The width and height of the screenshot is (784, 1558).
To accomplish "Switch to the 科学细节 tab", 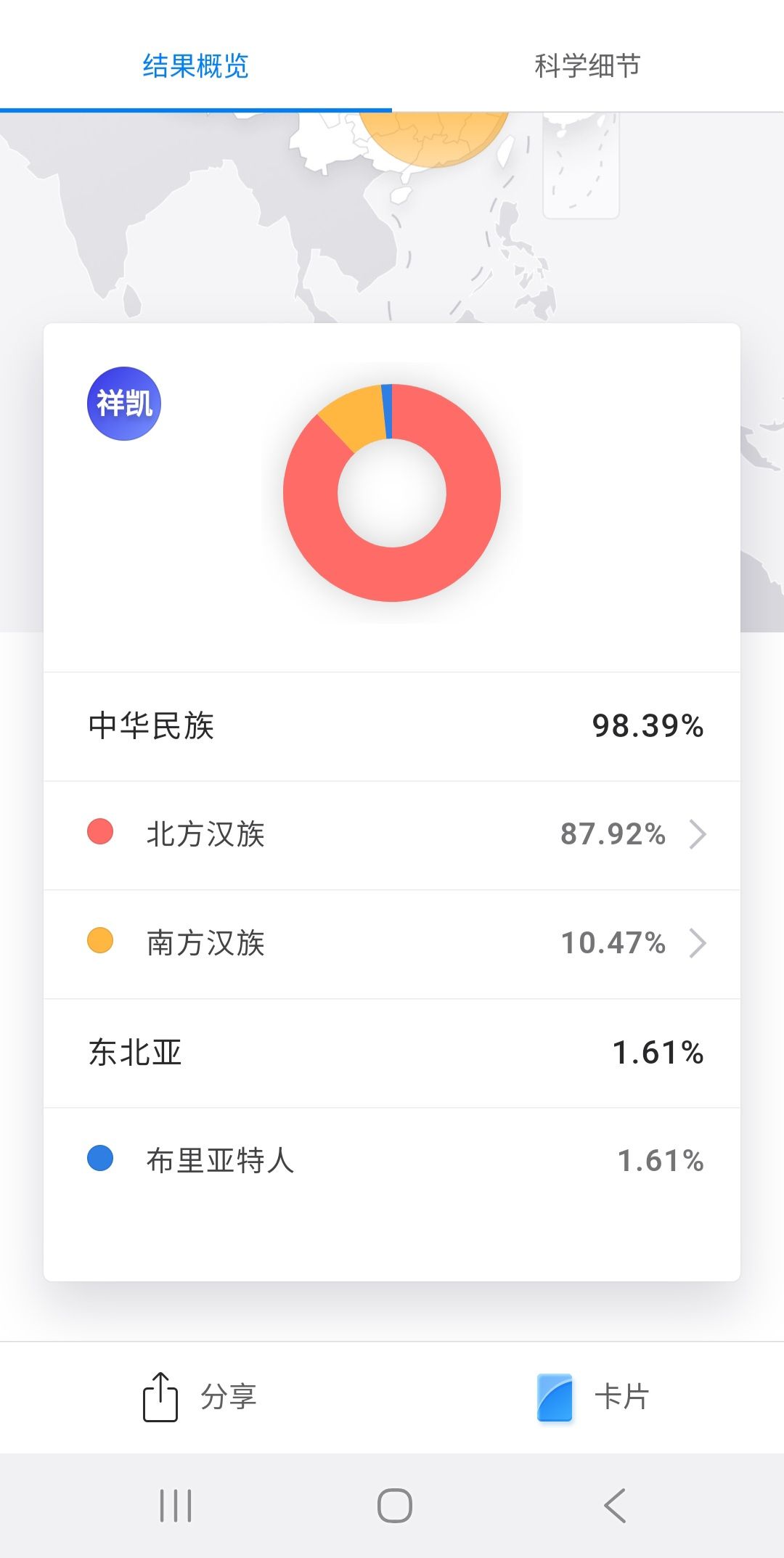I will pos(588,65).
